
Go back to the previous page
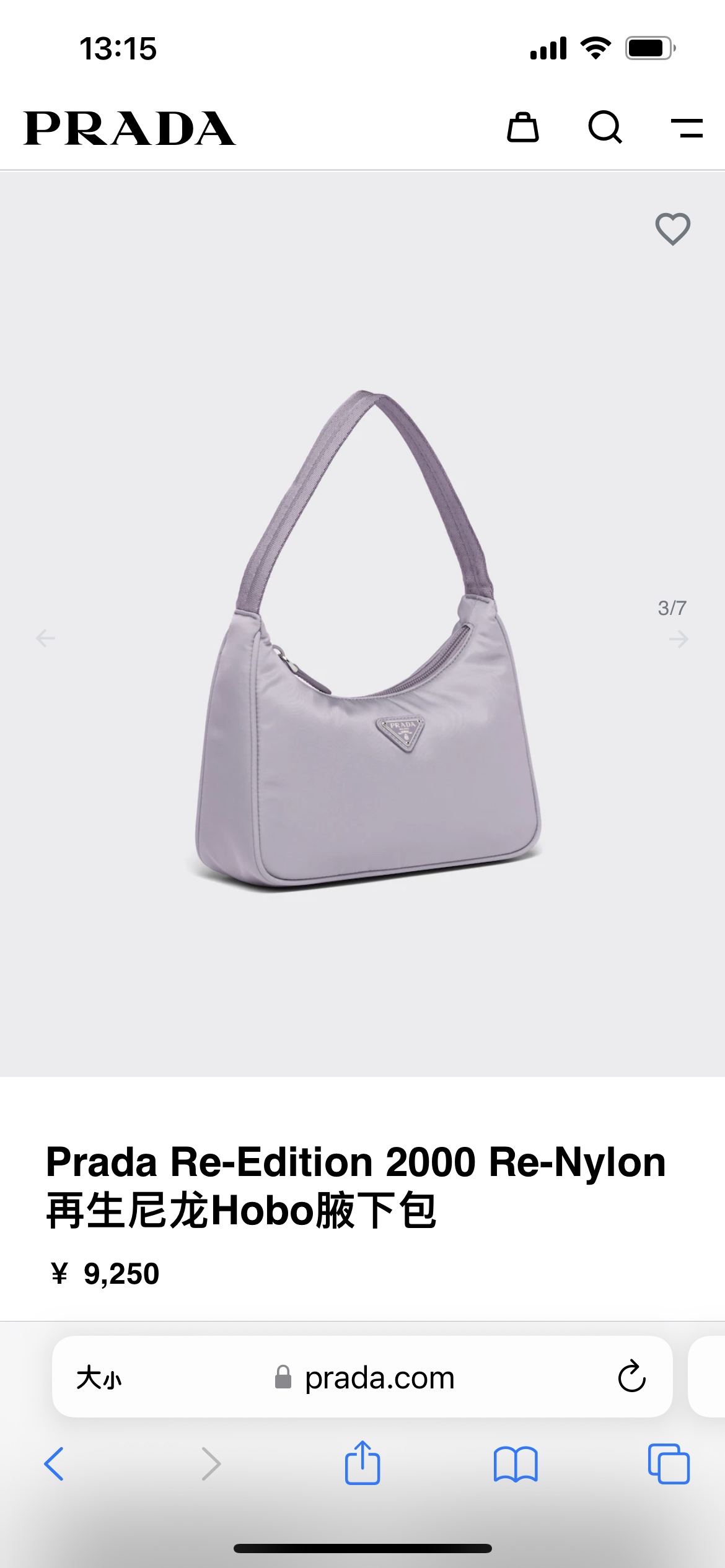55,1464
